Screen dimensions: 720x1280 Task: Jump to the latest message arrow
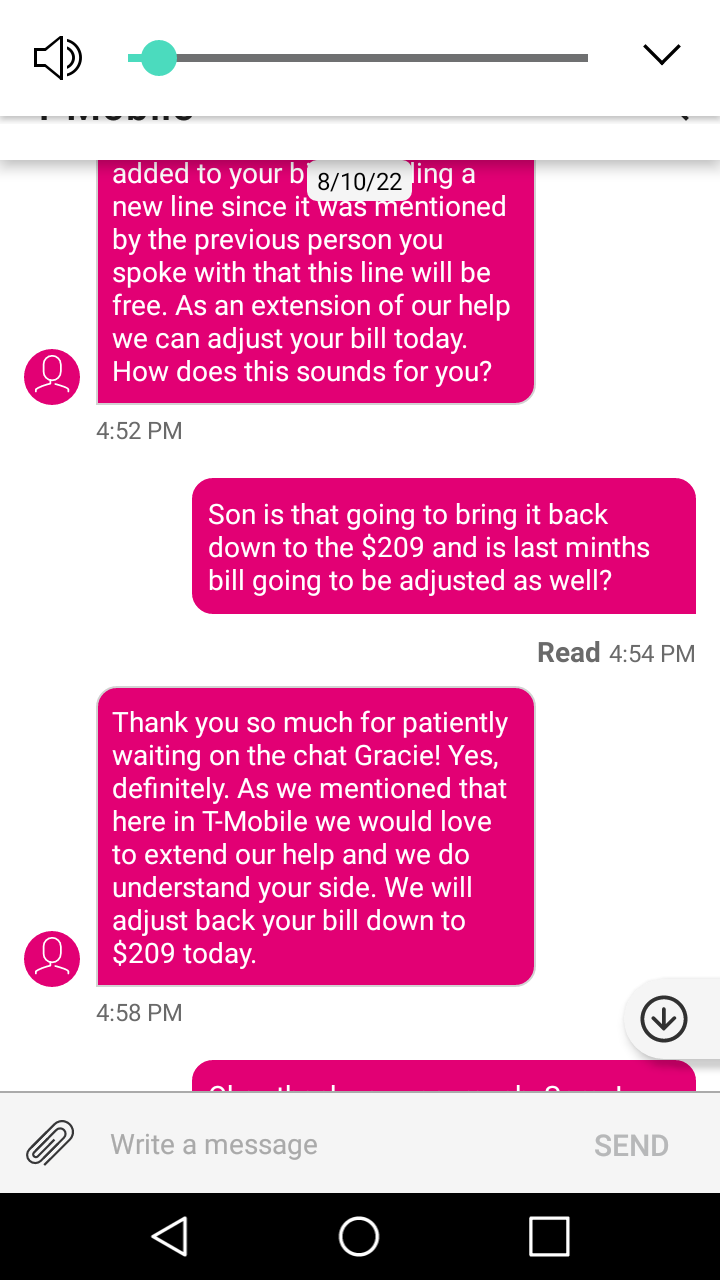[664, 1019]
